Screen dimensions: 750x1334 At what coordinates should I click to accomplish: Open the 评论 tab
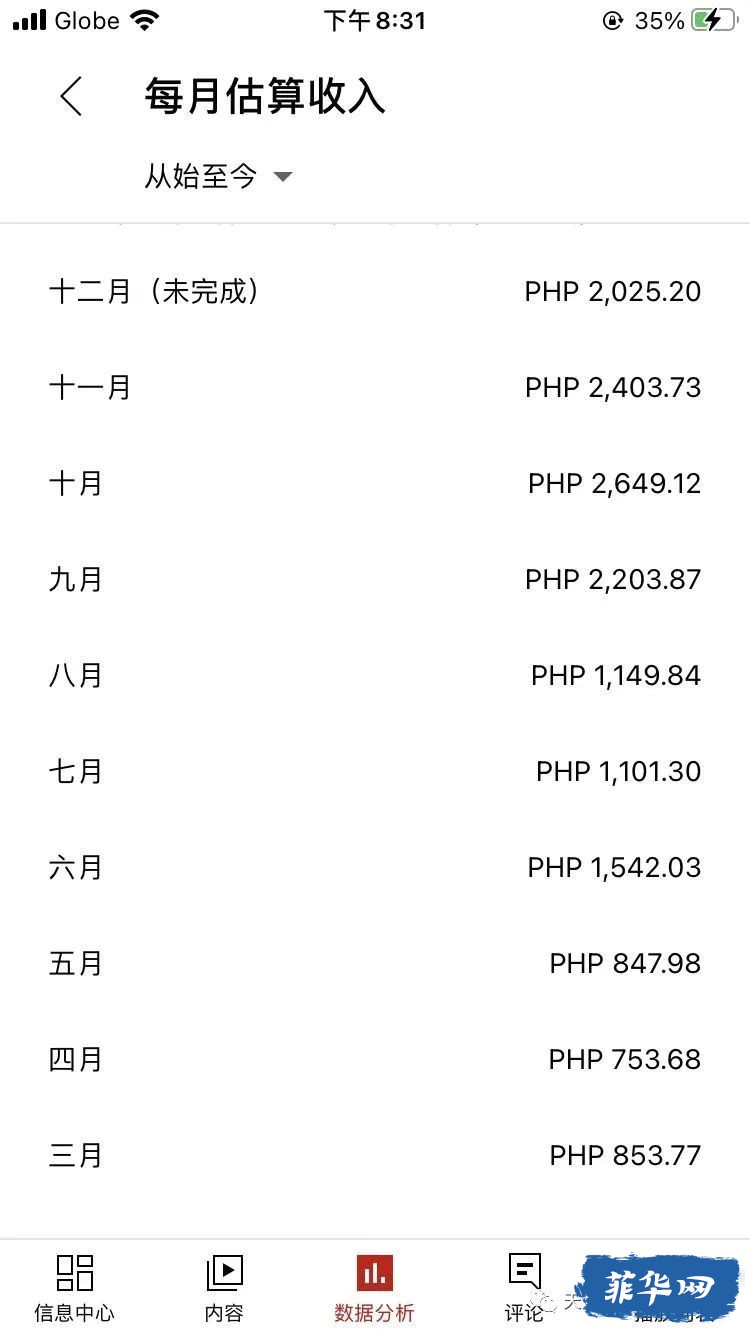click(x=524, y=1288)
